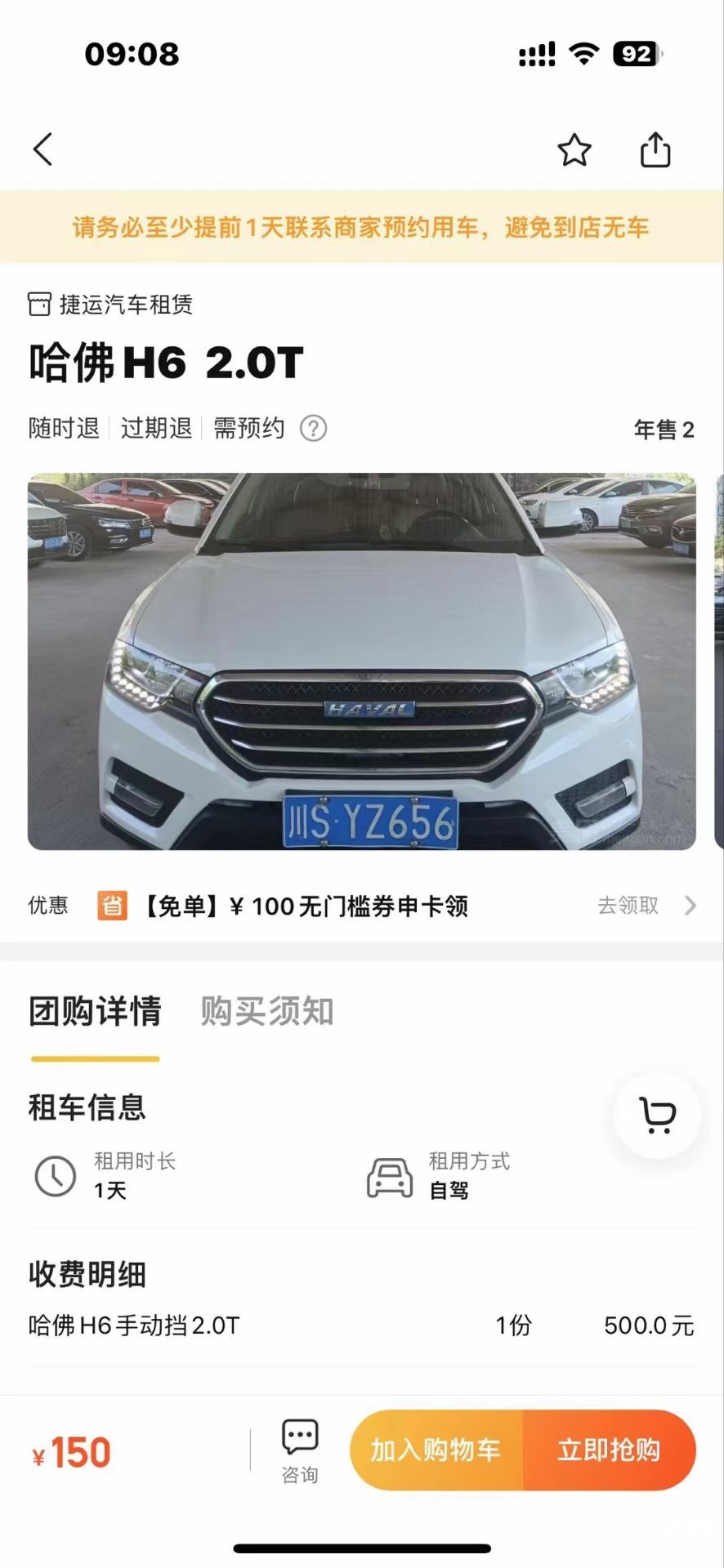The width and height of the screenshot is (724, 1568).
Task: Switch to the 购买须知 tab
Action: coord(267,1011)
